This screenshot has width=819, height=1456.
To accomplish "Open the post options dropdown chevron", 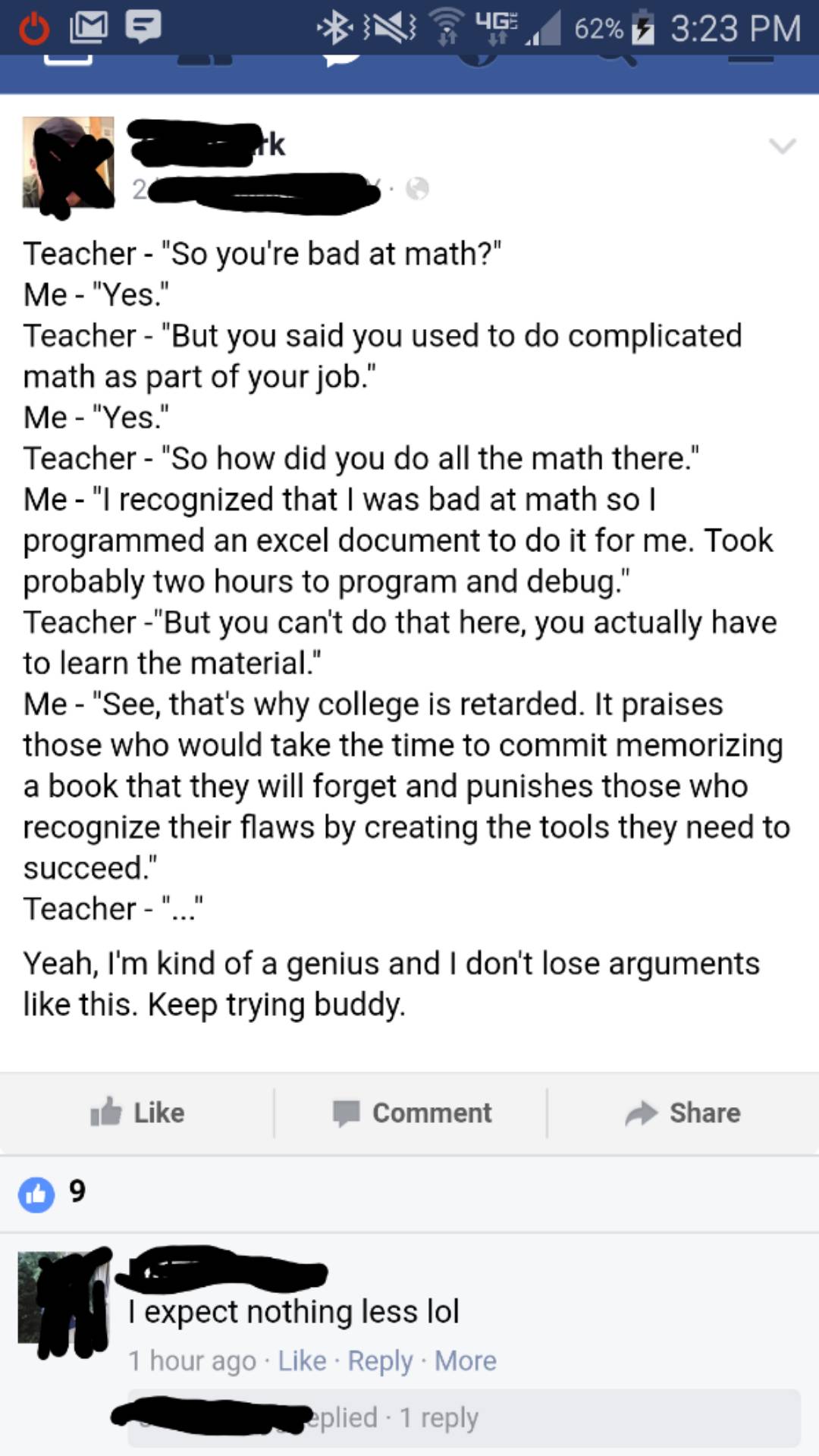I will click(x=782, y=145).
